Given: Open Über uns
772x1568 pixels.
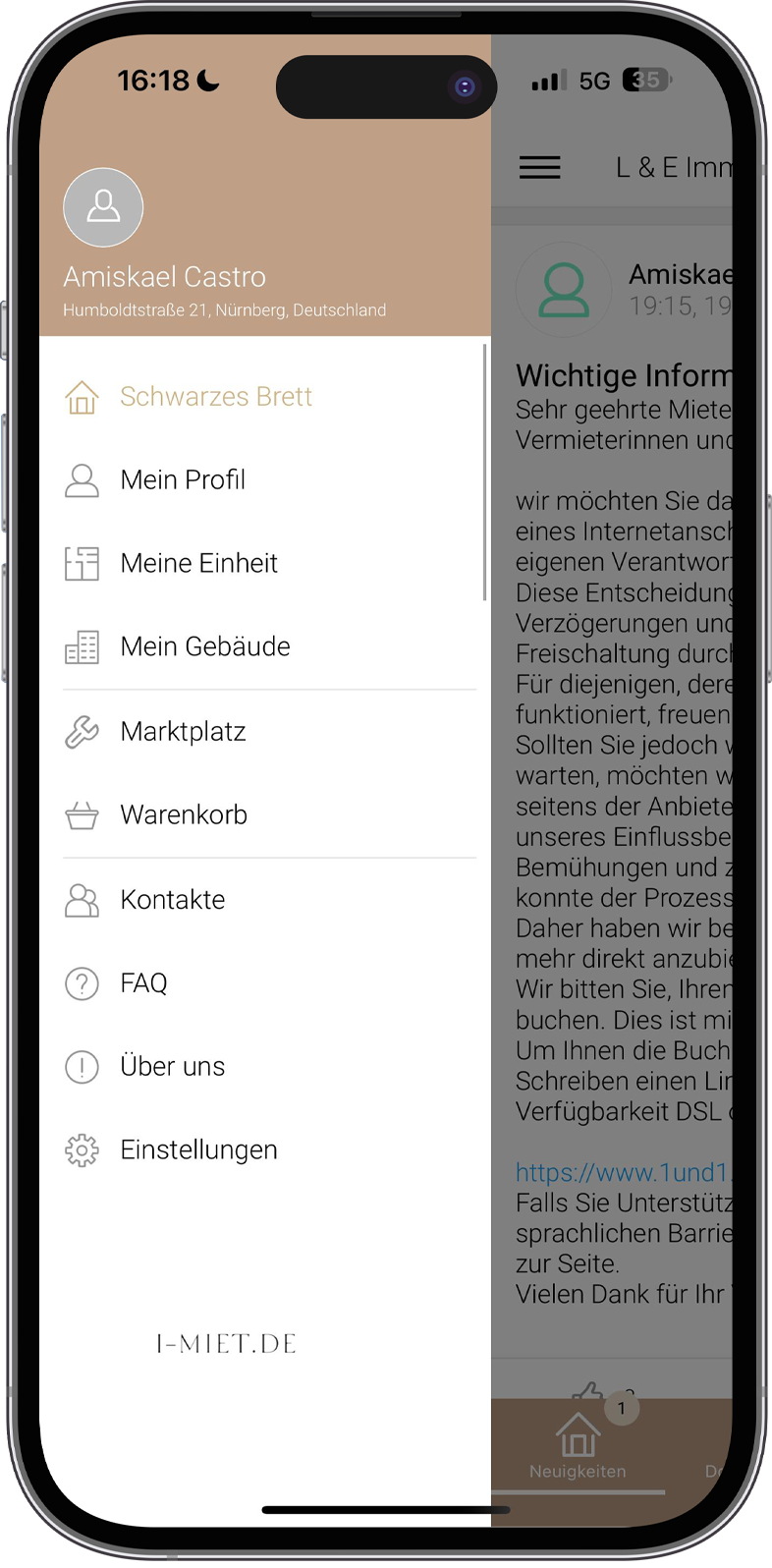Looking at the screenshot, I should (x=172, y=1067).
